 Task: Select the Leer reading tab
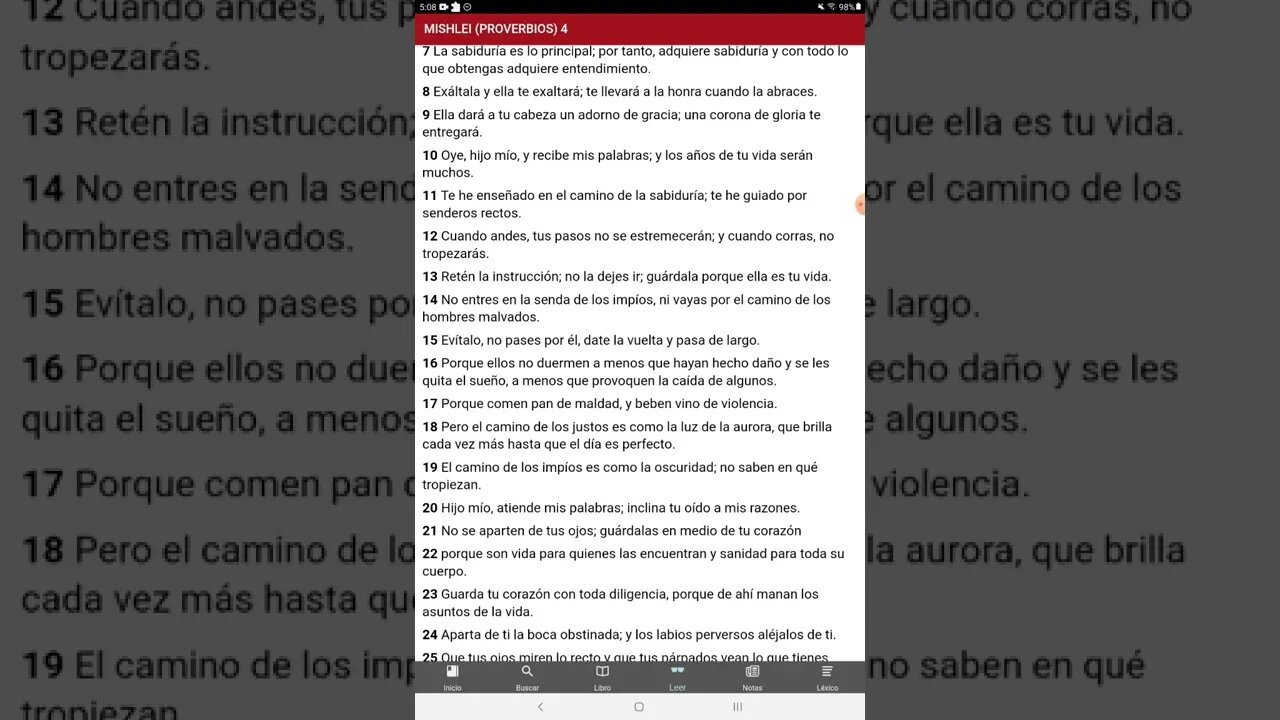pyautogui.click(x=677, y=677)
